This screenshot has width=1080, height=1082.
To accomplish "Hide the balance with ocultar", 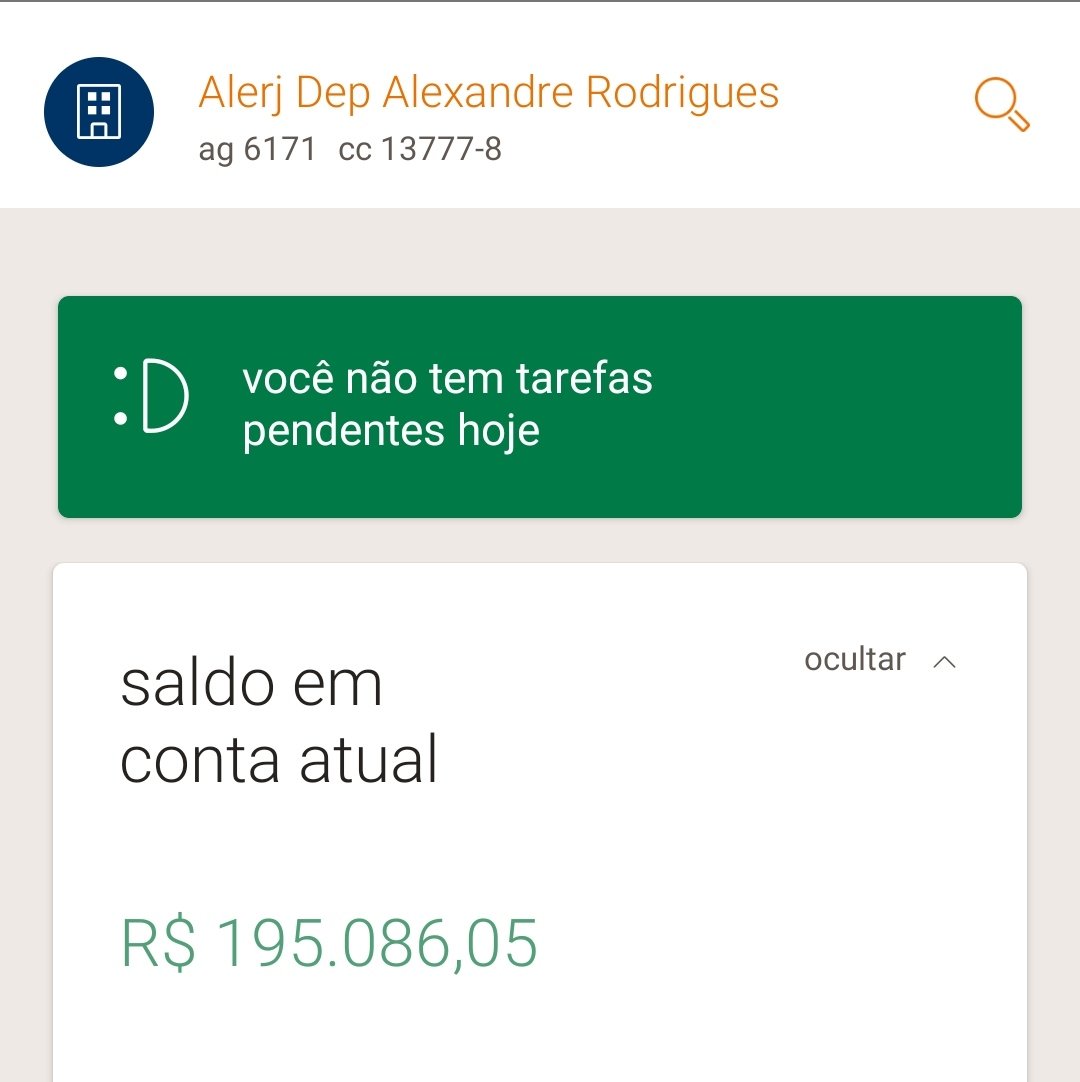I will (x=880, y=660).
